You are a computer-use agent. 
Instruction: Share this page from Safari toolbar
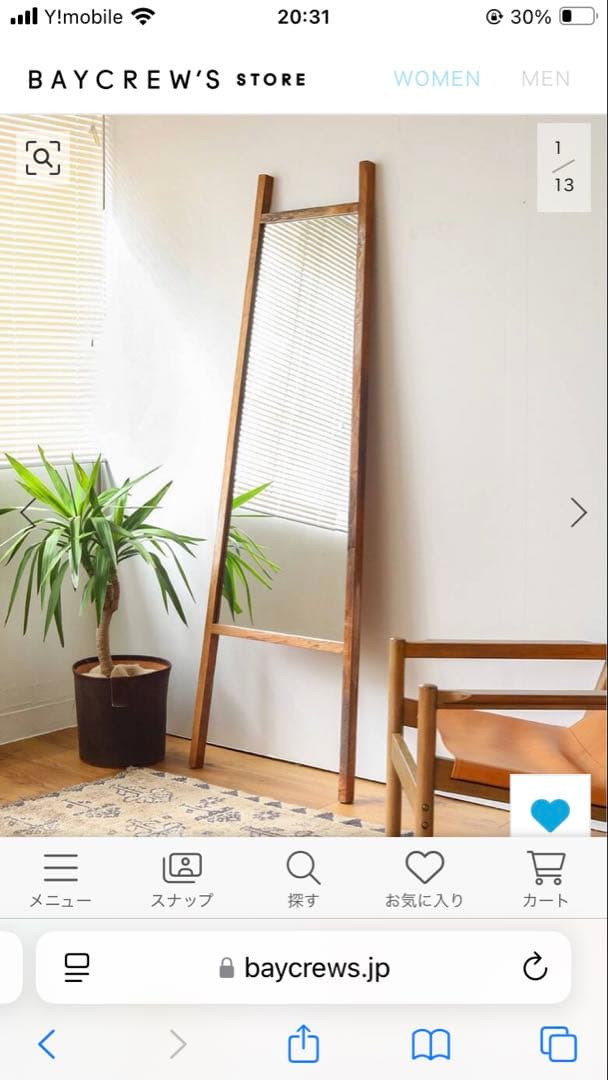[303, 1045]
